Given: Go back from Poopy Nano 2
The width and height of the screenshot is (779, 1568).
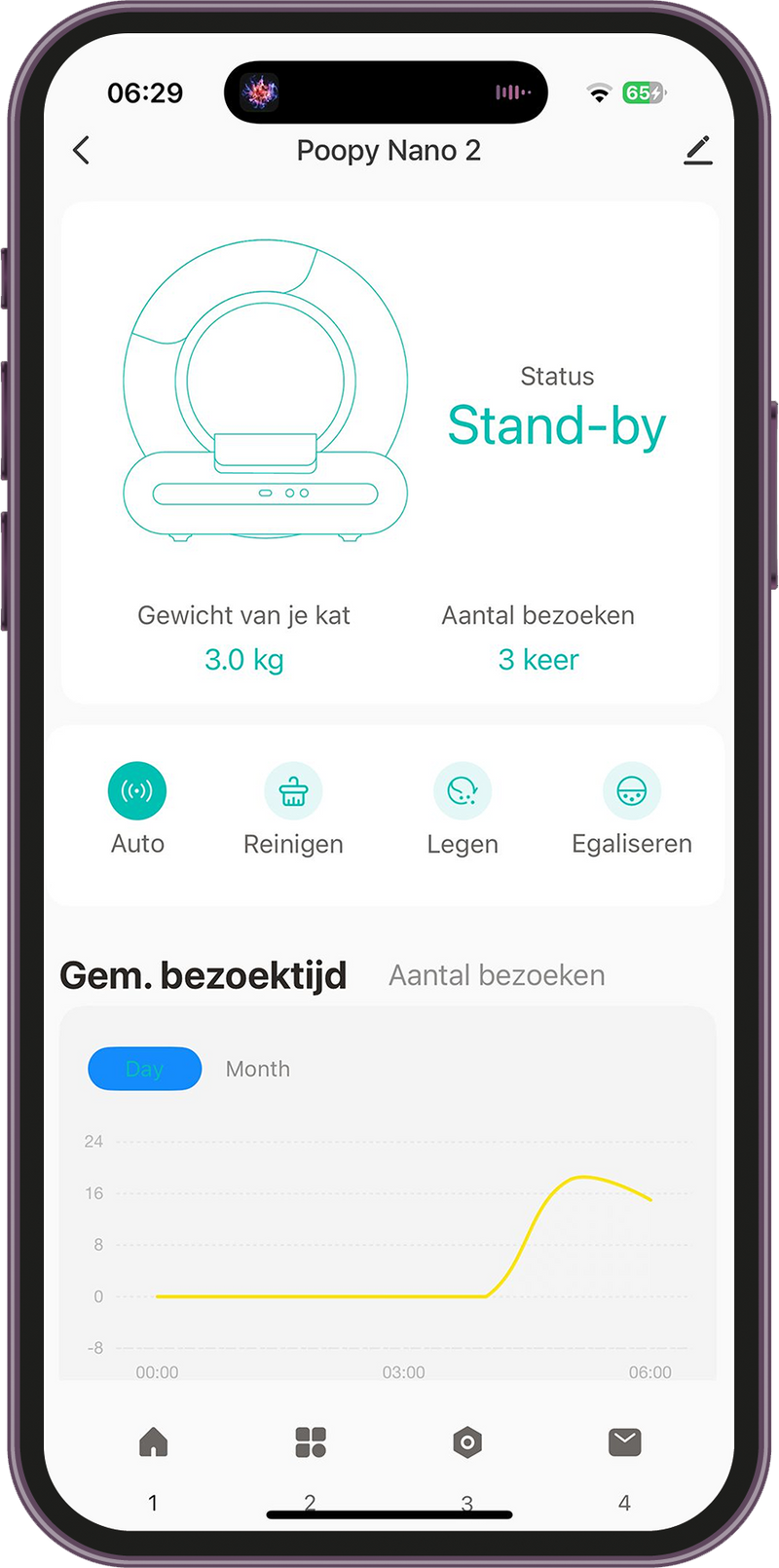Looking at the screenshot, I should tap(82, 151).
